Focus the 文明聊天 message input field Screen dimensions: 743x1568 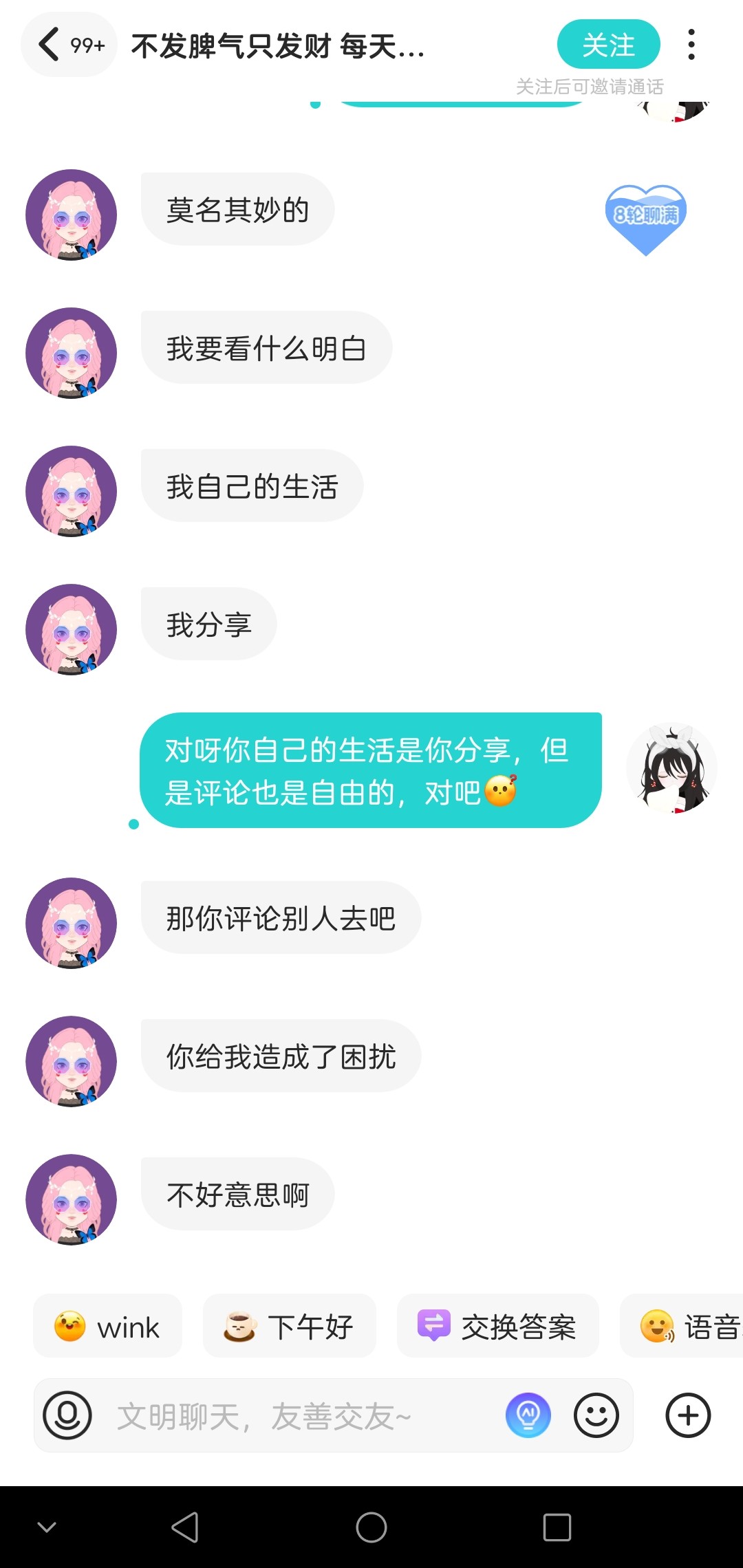[296, 1417]
